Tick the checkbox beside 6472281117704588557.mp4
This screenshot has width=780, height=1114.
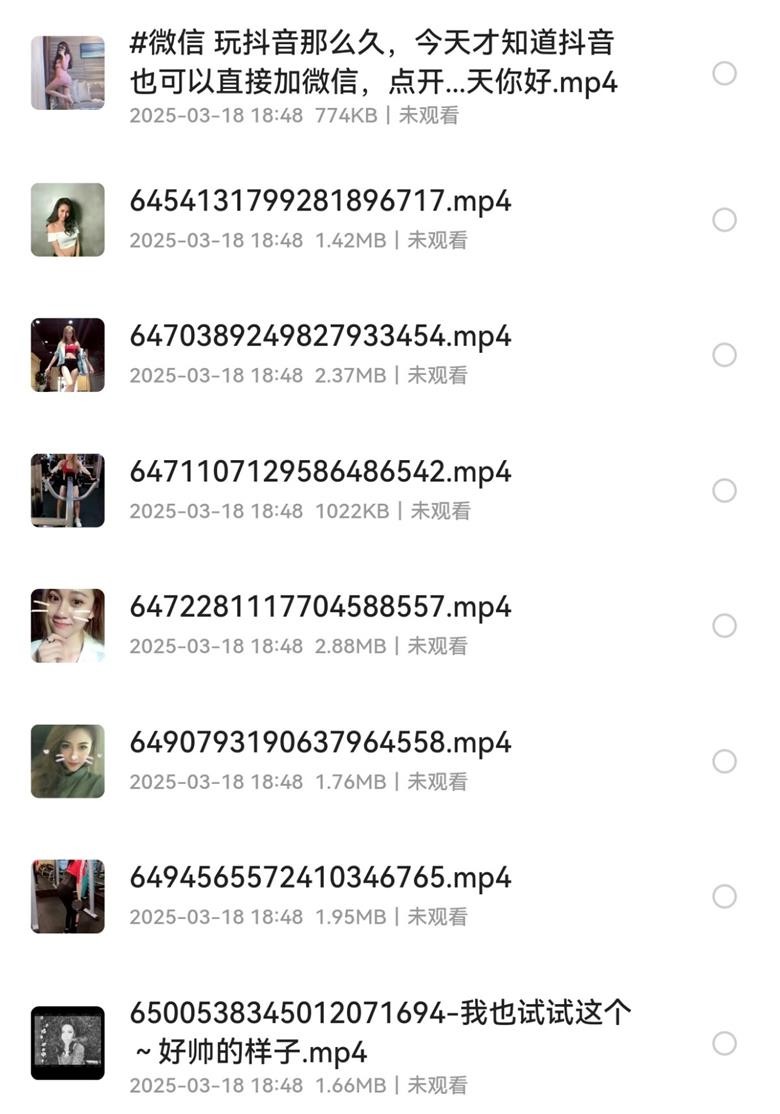click(724, 626)
